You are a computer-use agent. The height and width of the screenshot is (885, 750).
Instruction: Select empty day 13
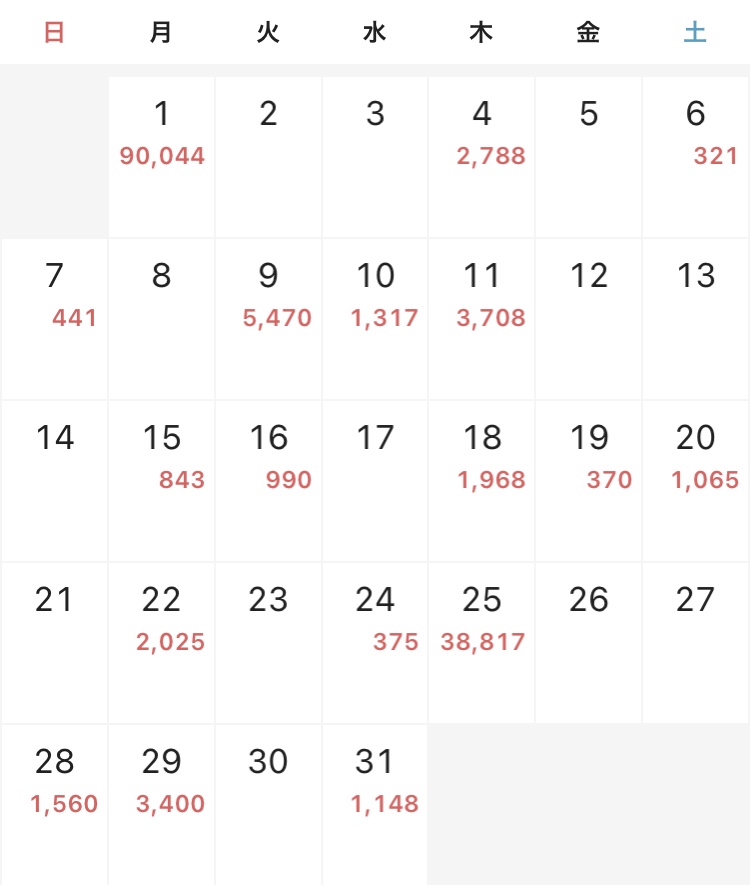coord(695,317)
